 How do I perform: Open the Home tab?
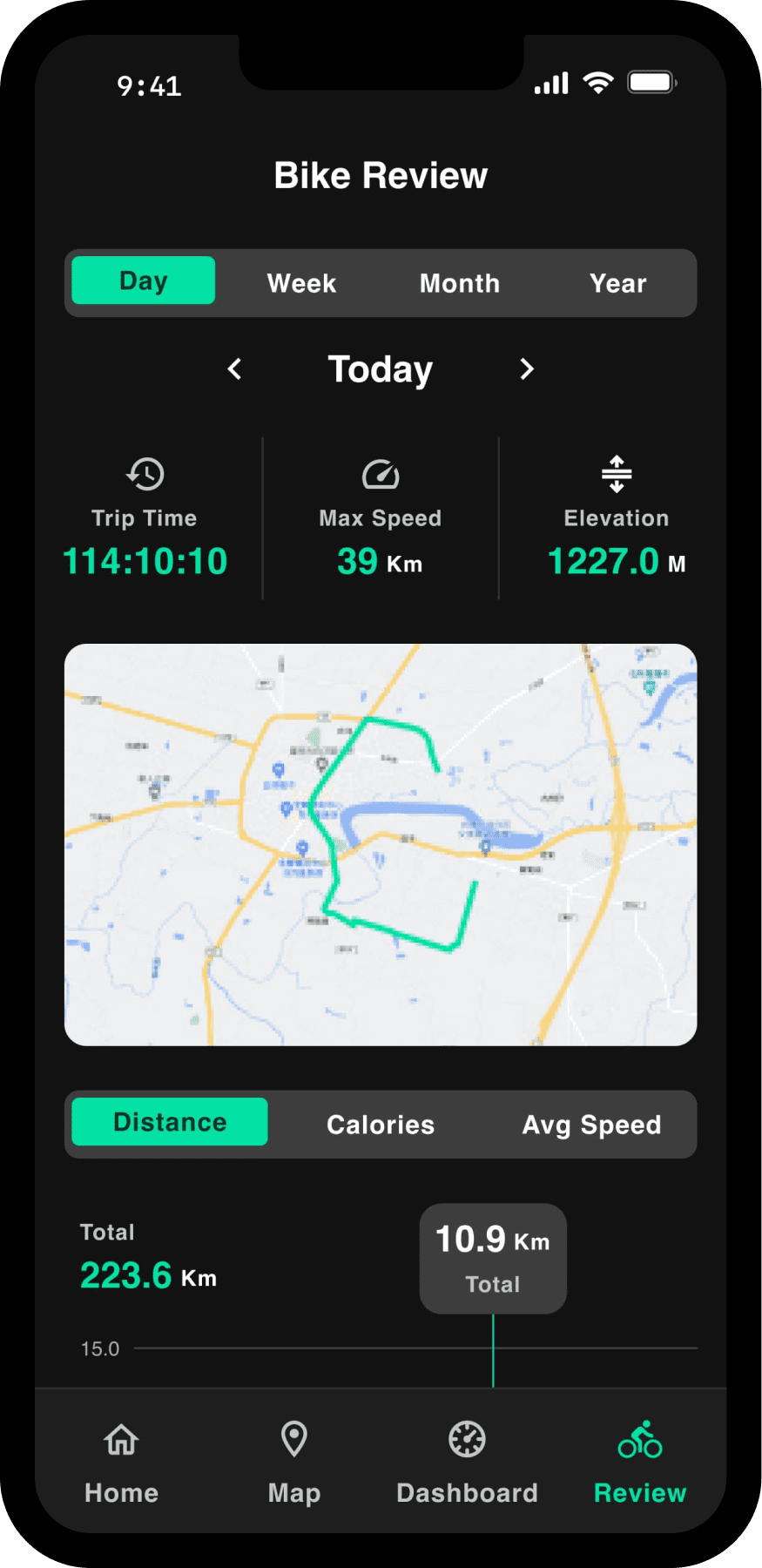point(121,1462)
